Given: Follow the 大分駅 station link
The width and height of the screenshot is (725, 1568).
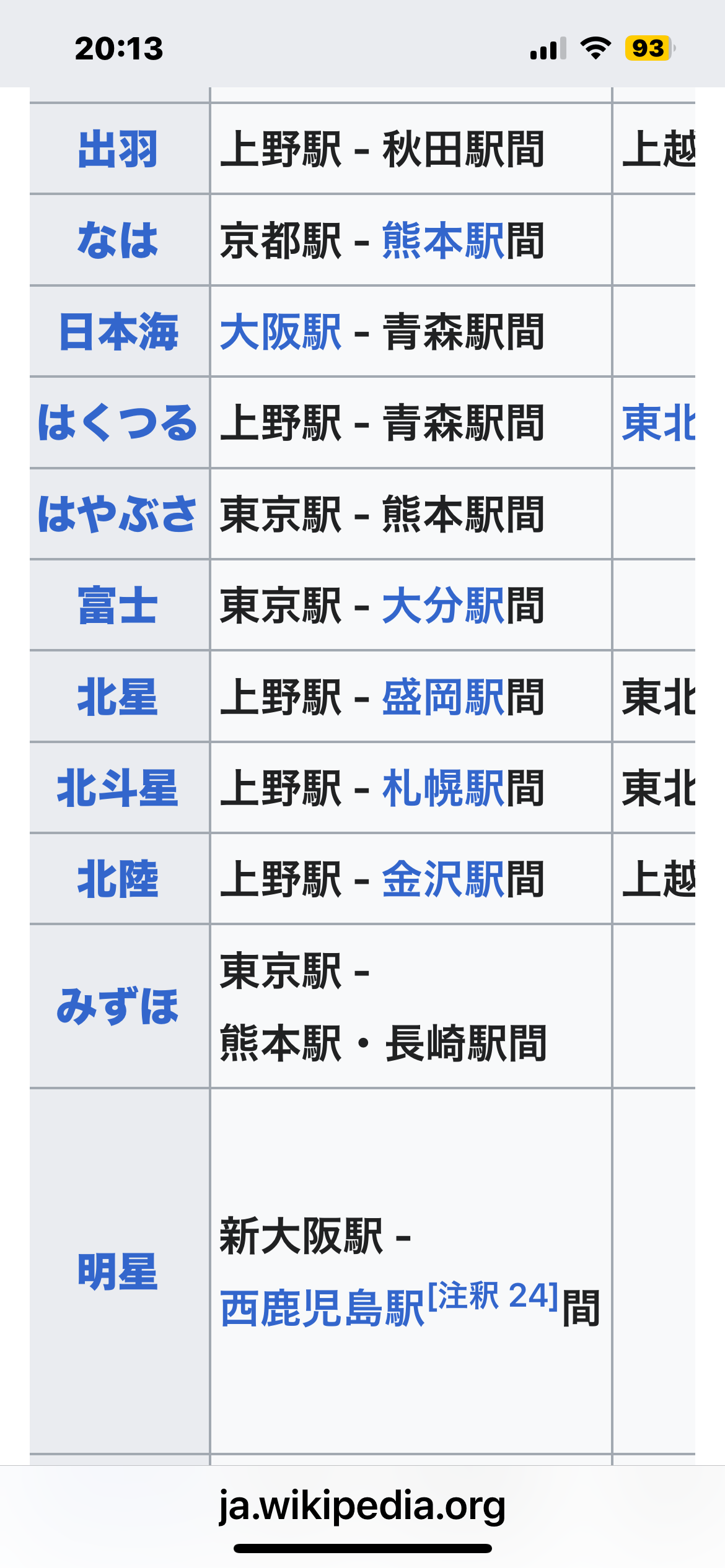Looking at the screenshot, I should (443, 606).
